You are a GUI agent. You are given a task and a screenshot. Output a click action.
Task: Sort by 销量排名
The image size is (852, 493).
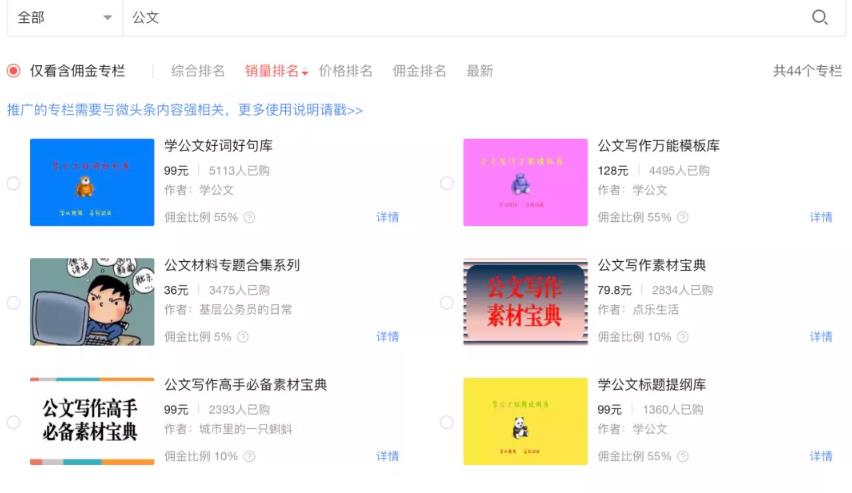[275, 71]
